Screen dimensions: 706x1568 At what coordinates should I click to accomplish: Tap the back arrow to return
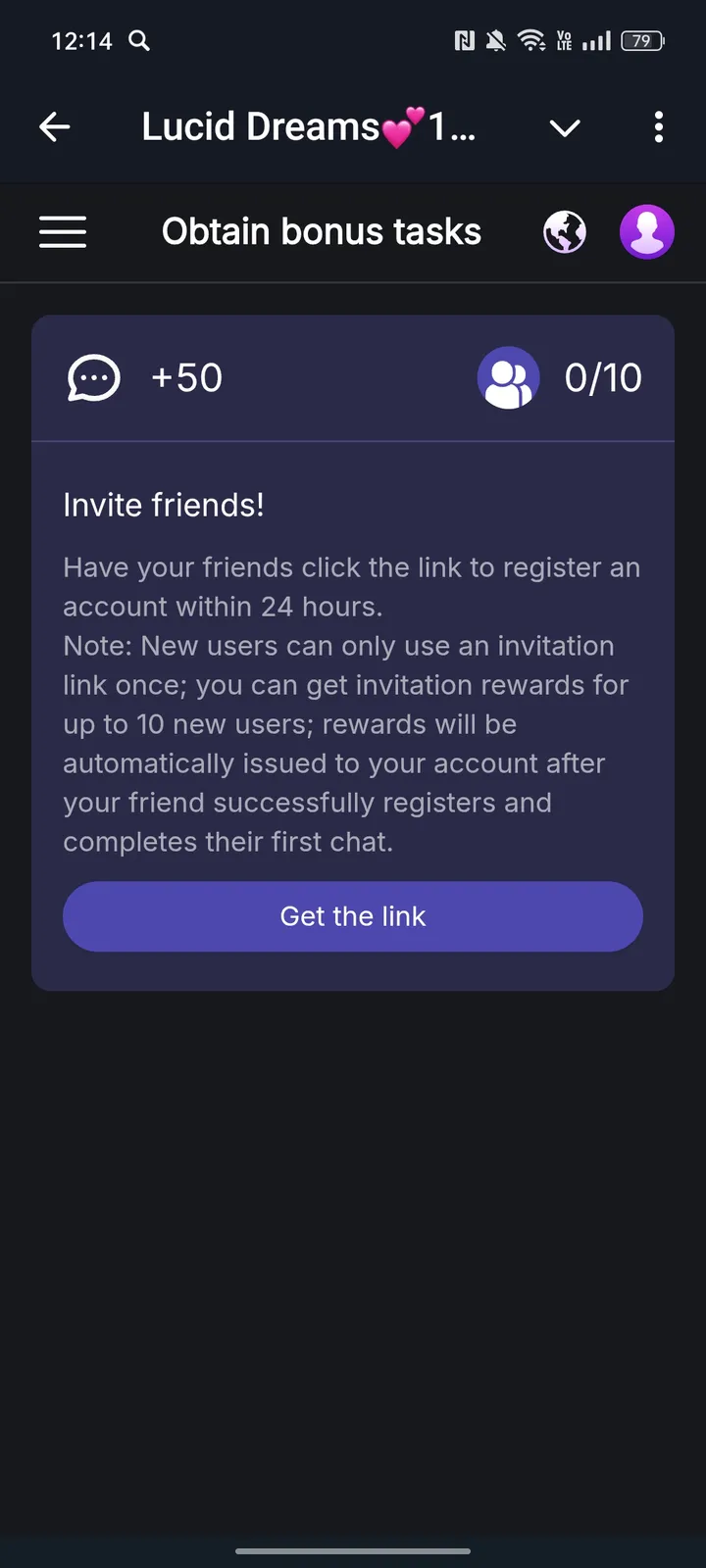[x=55, y=126]
